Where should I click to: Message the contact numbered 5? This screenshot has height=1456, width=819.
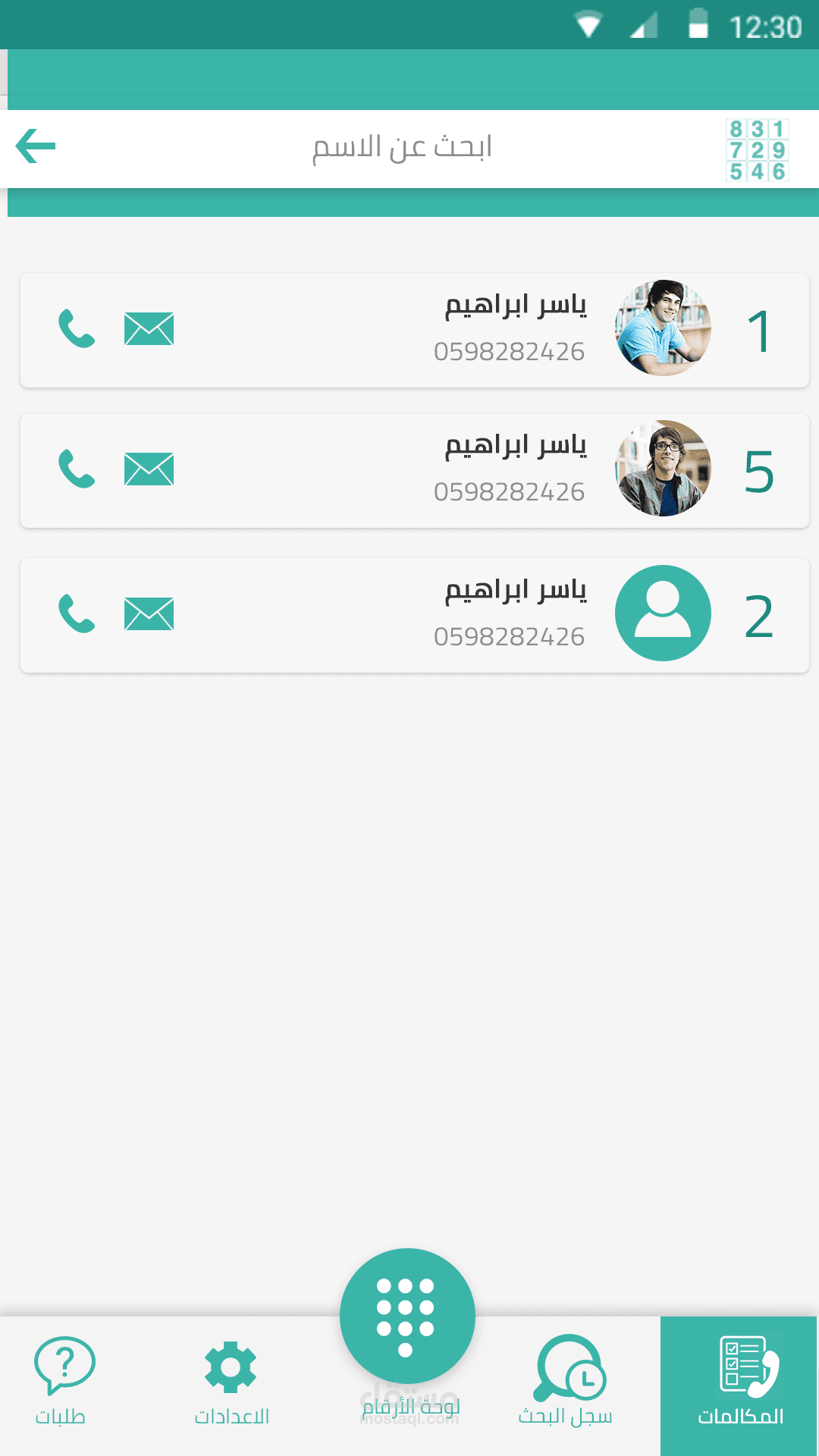[x=149, y=469]
